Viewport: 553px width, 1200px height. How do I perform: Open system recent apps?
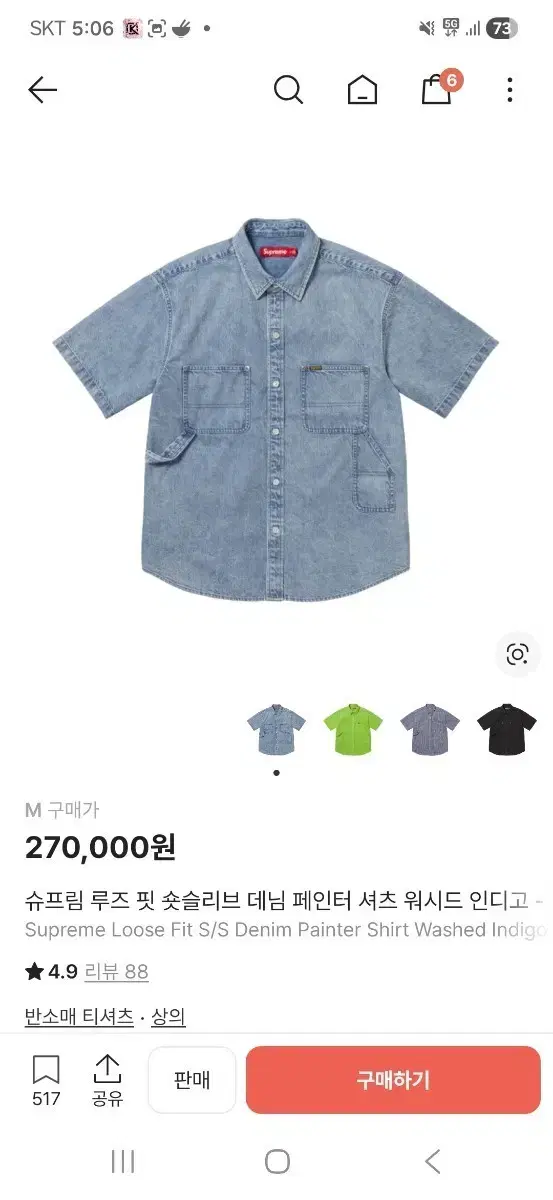click(x=123, y=1161)
